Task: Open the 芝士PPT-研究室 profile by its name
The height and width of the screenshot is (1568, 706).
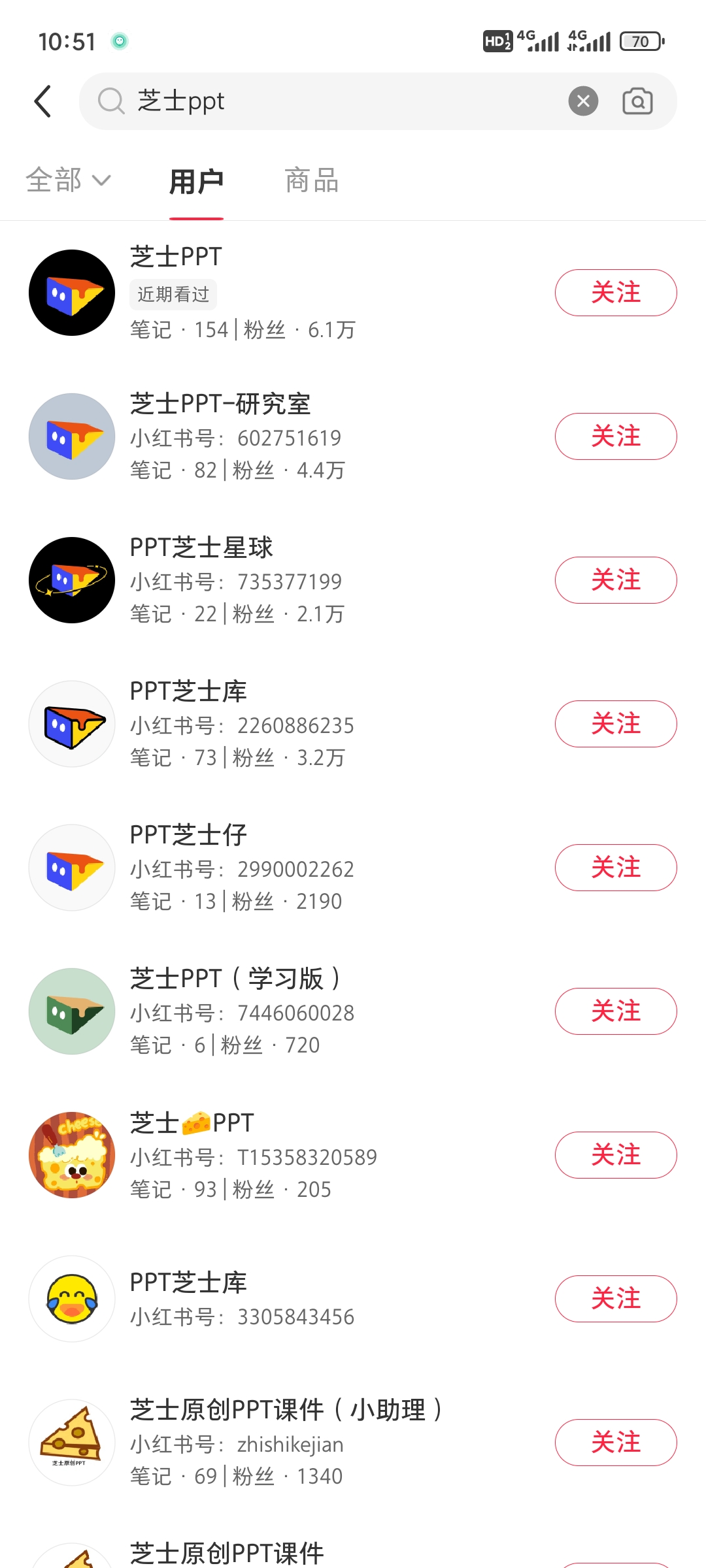Action: point(221,404)
